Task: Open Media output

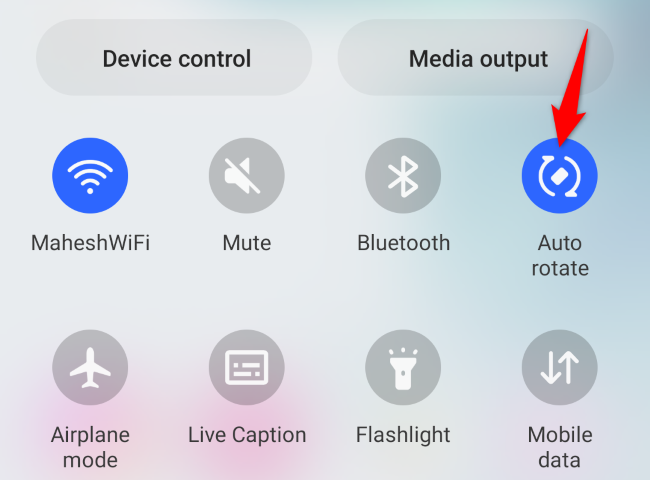Action: (x=477, y=59)
